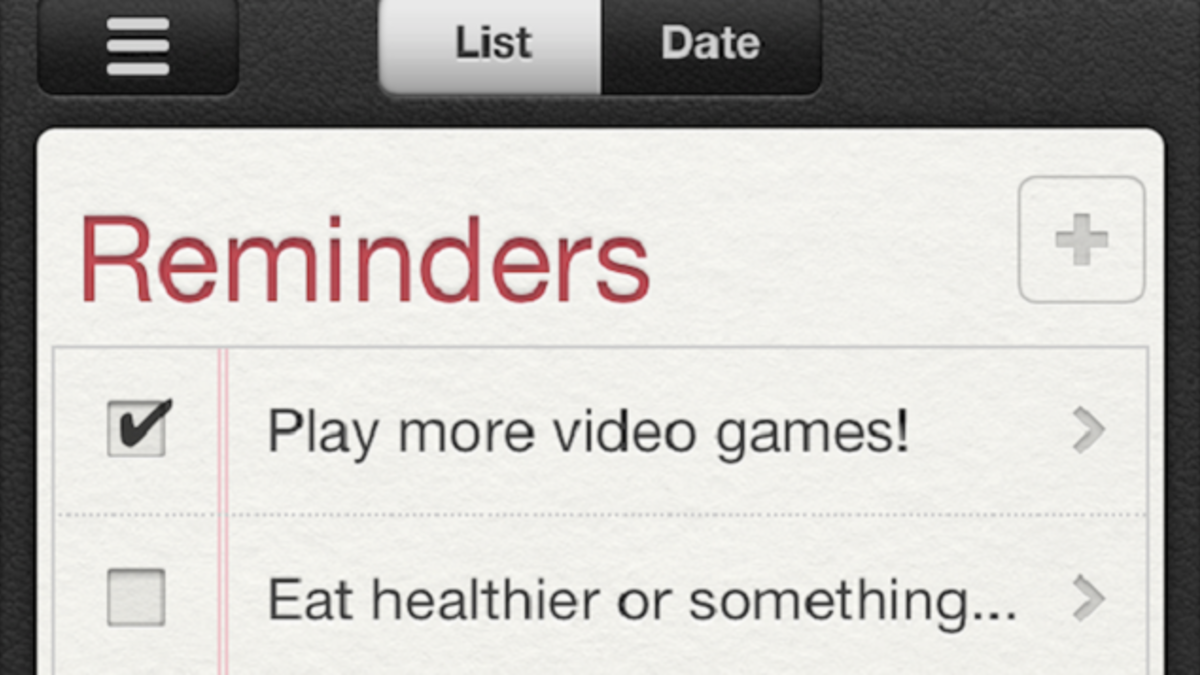Screen dimensions: 1200x675
Task: Open the lists menu button
Action: 137,46
